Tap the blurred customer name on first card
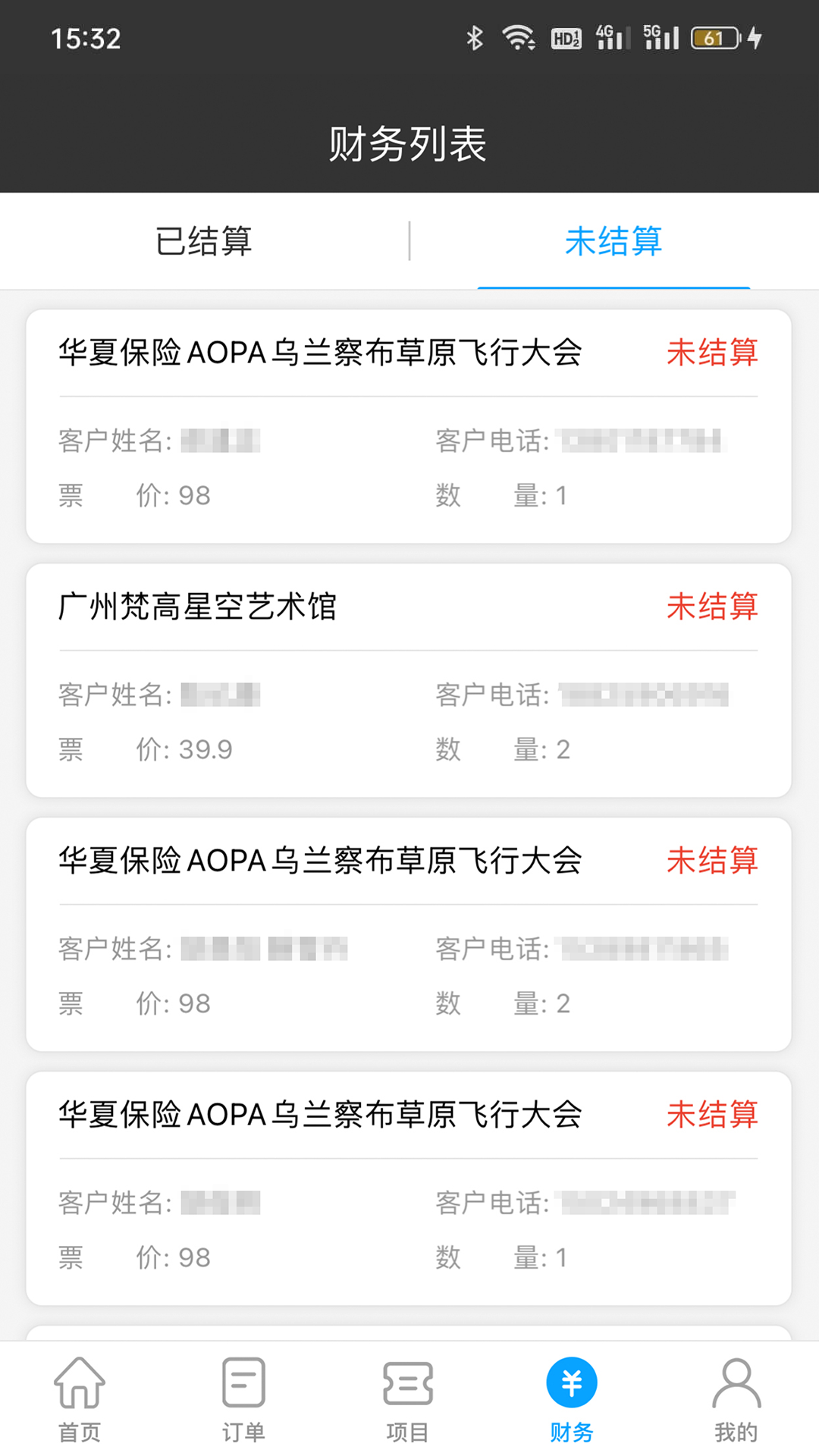Screen dimensions: 819x1456 [222, 442]
